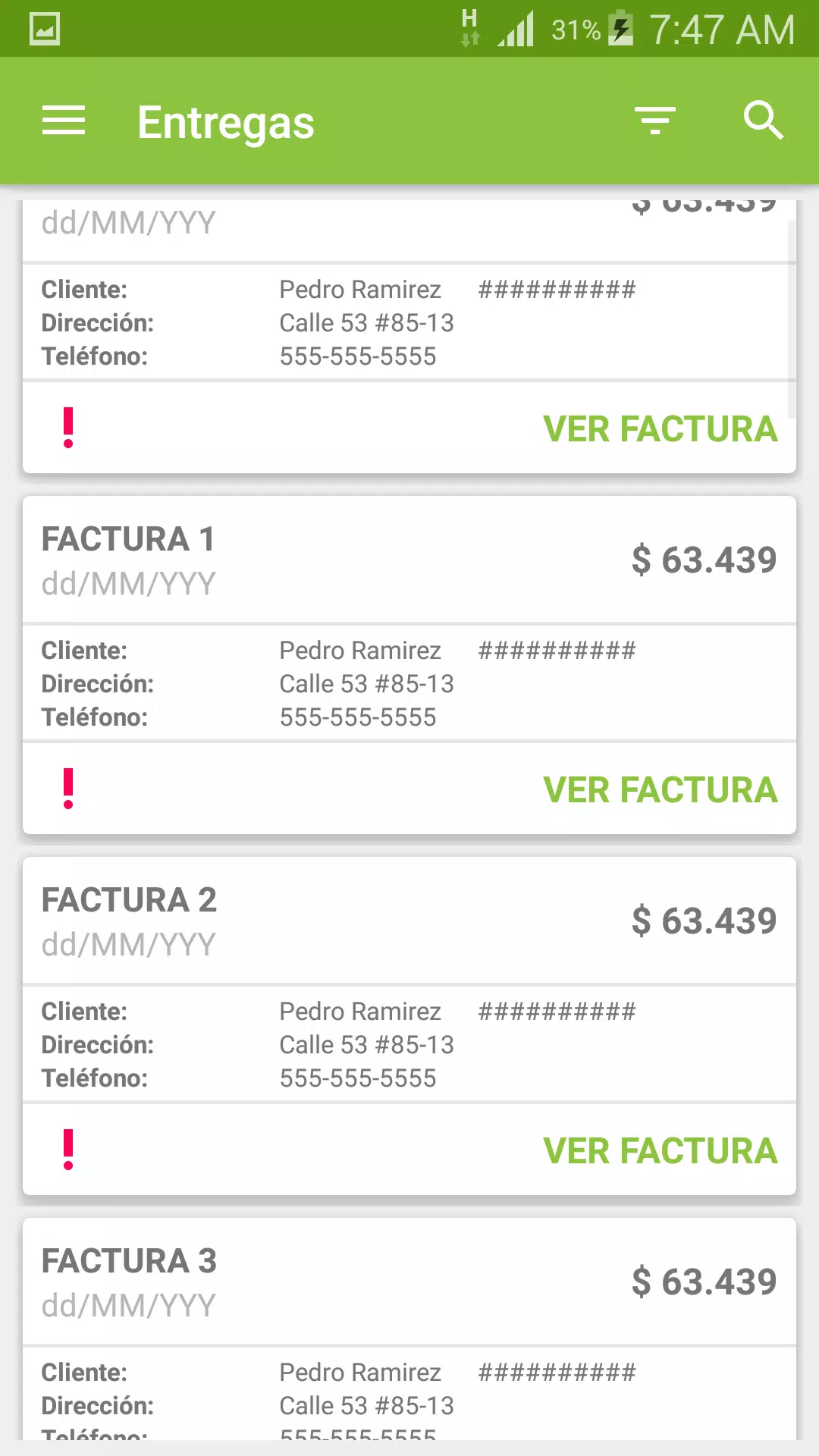Search deliveries with the magnifier icon
The width and height of the screenshot is (819, 1456).
(763, 121)
